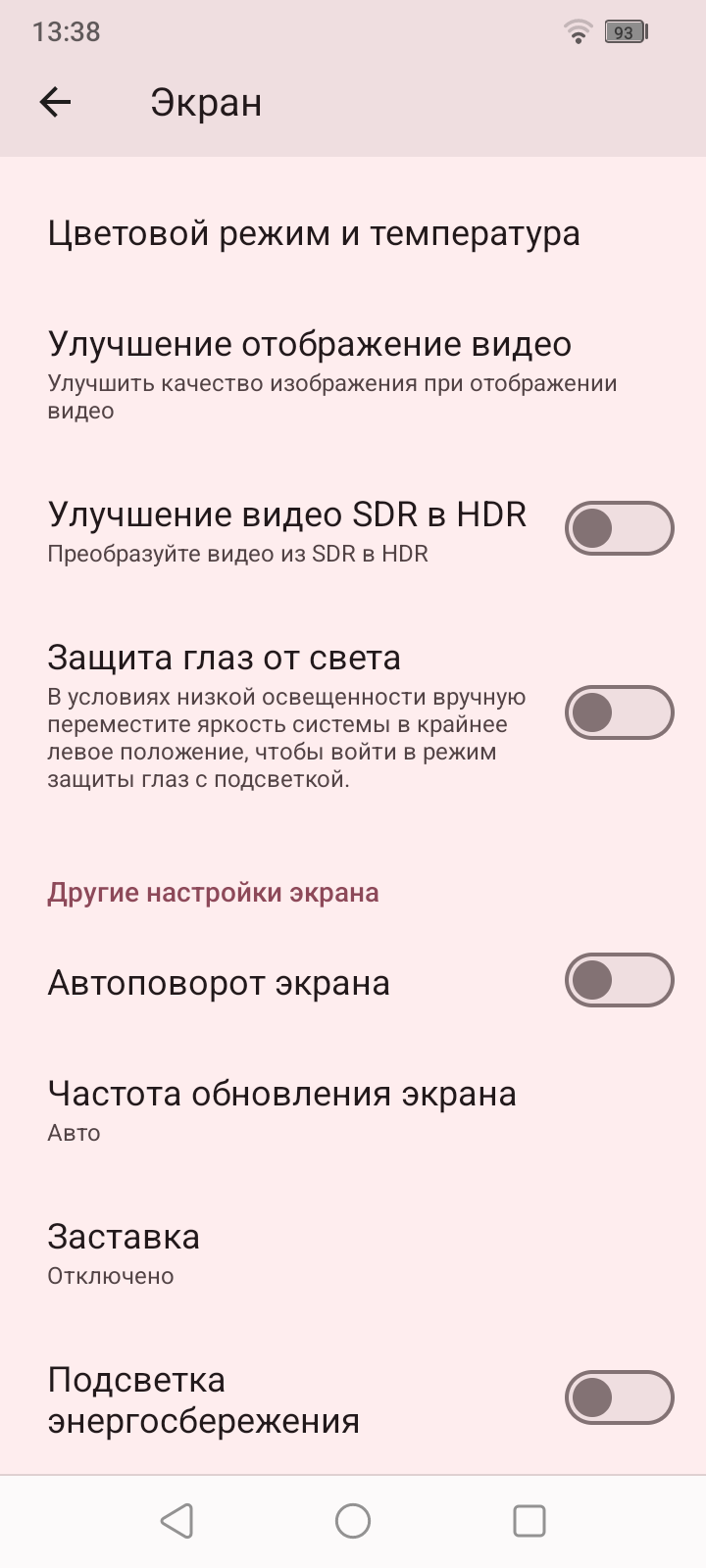Tap the system home button

[353, 1521]
